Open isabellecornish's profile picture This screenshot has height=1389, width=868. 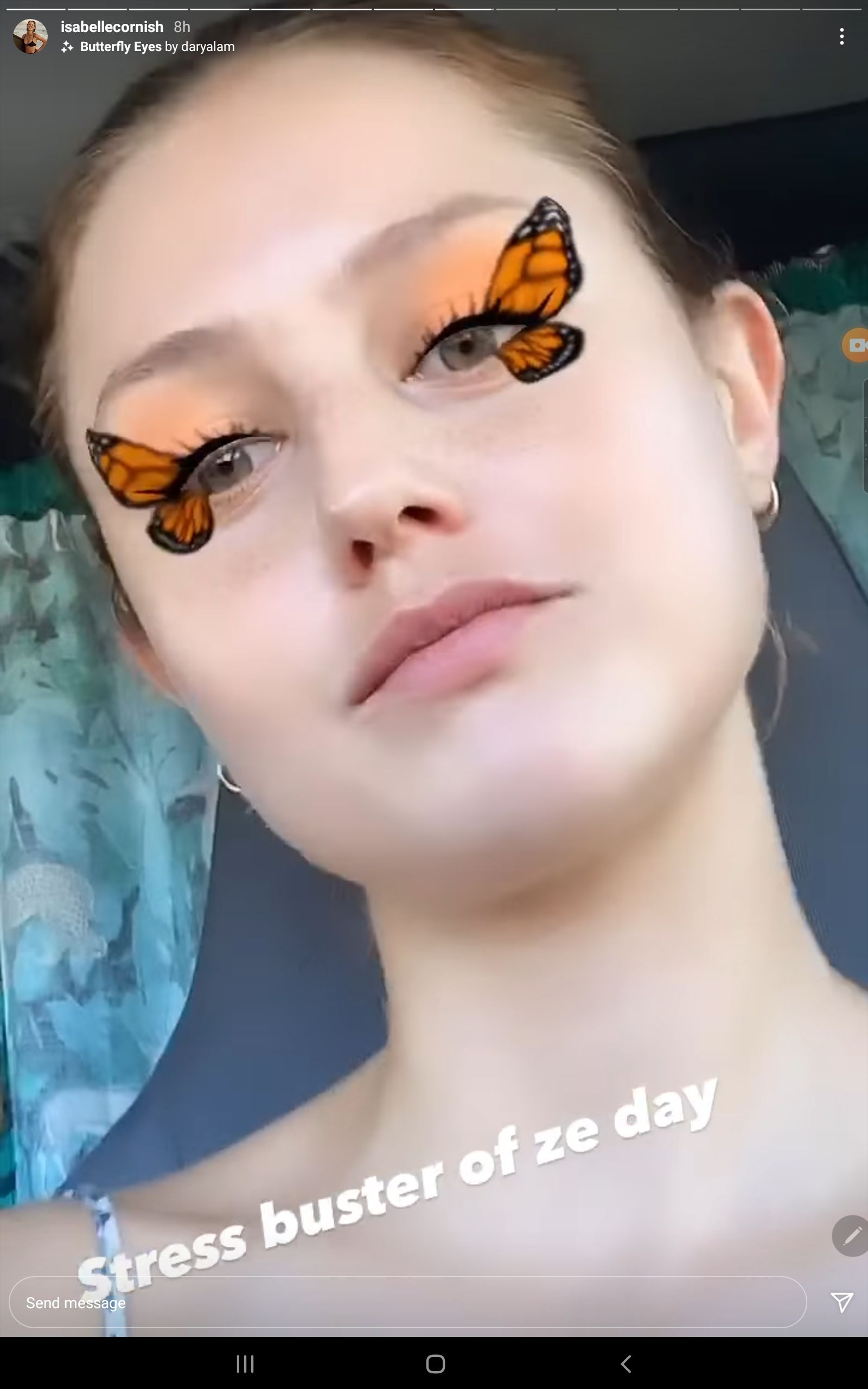point(30,36)
